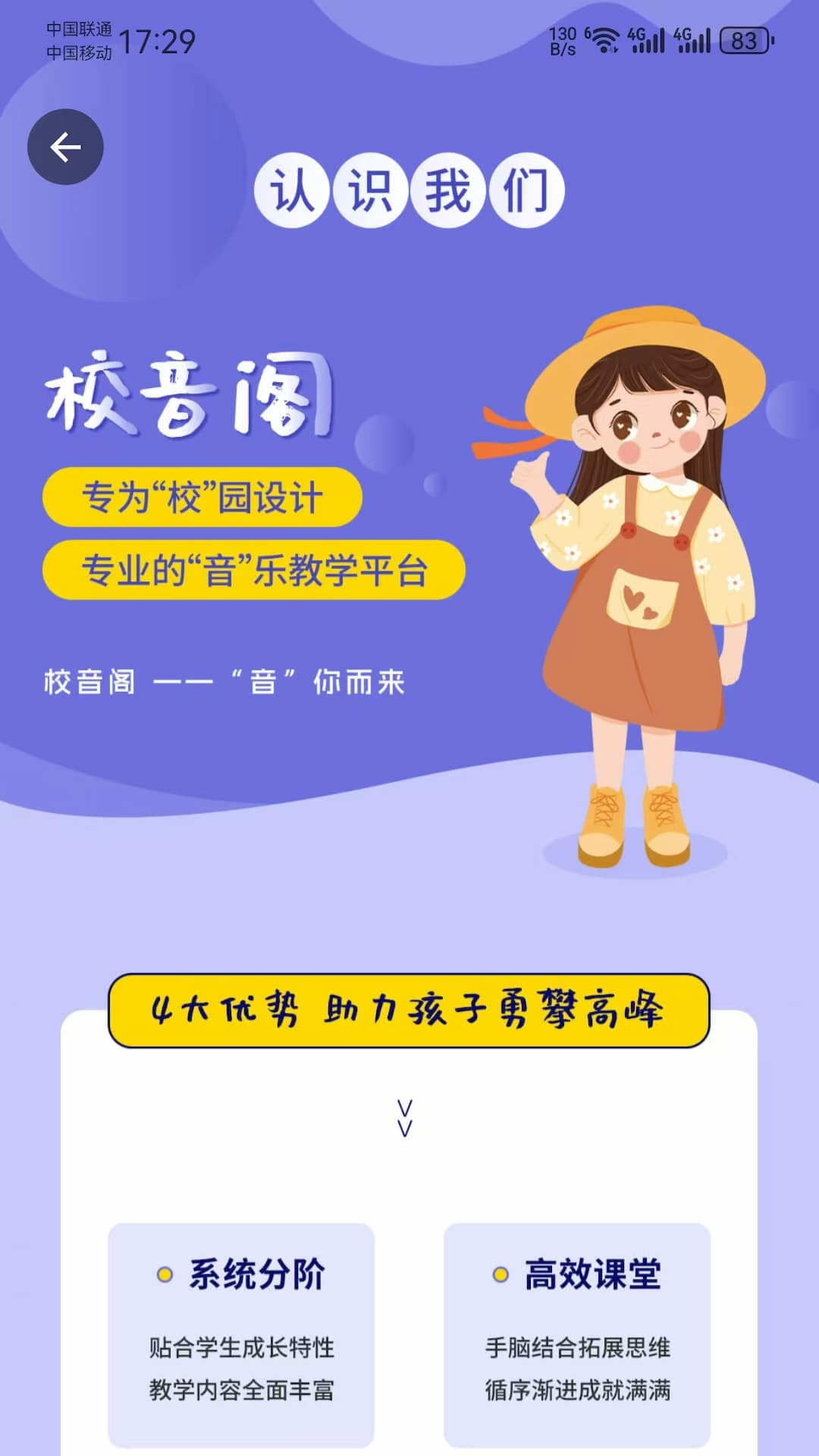Go back using the arrow button
Image resolution: width=819 pixels, height=1456 pixels.
click(x=65, y=147)
